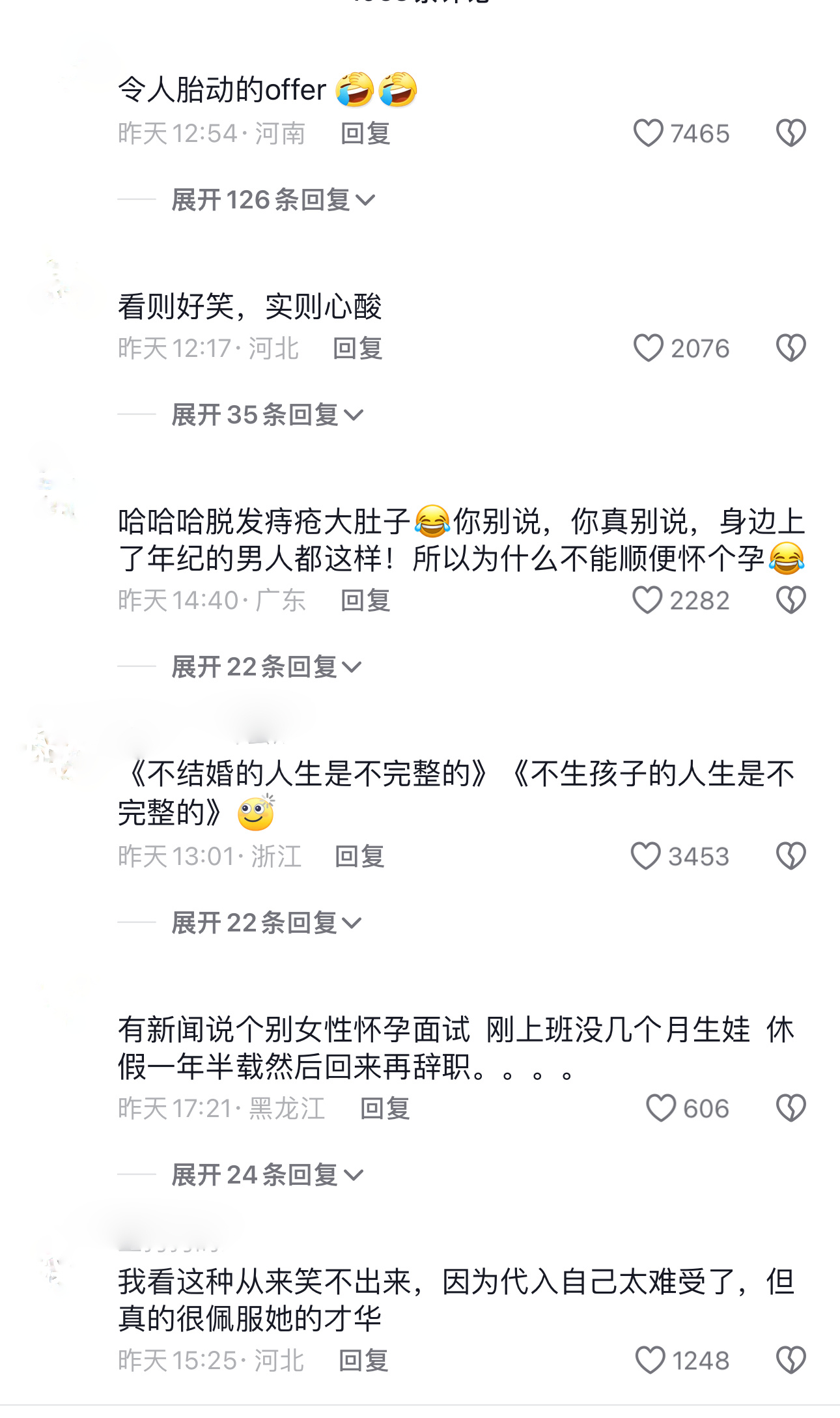Reply to the comment from 黑龙江
This screenshot has height=1418, width=840.
coord(385,1108)
